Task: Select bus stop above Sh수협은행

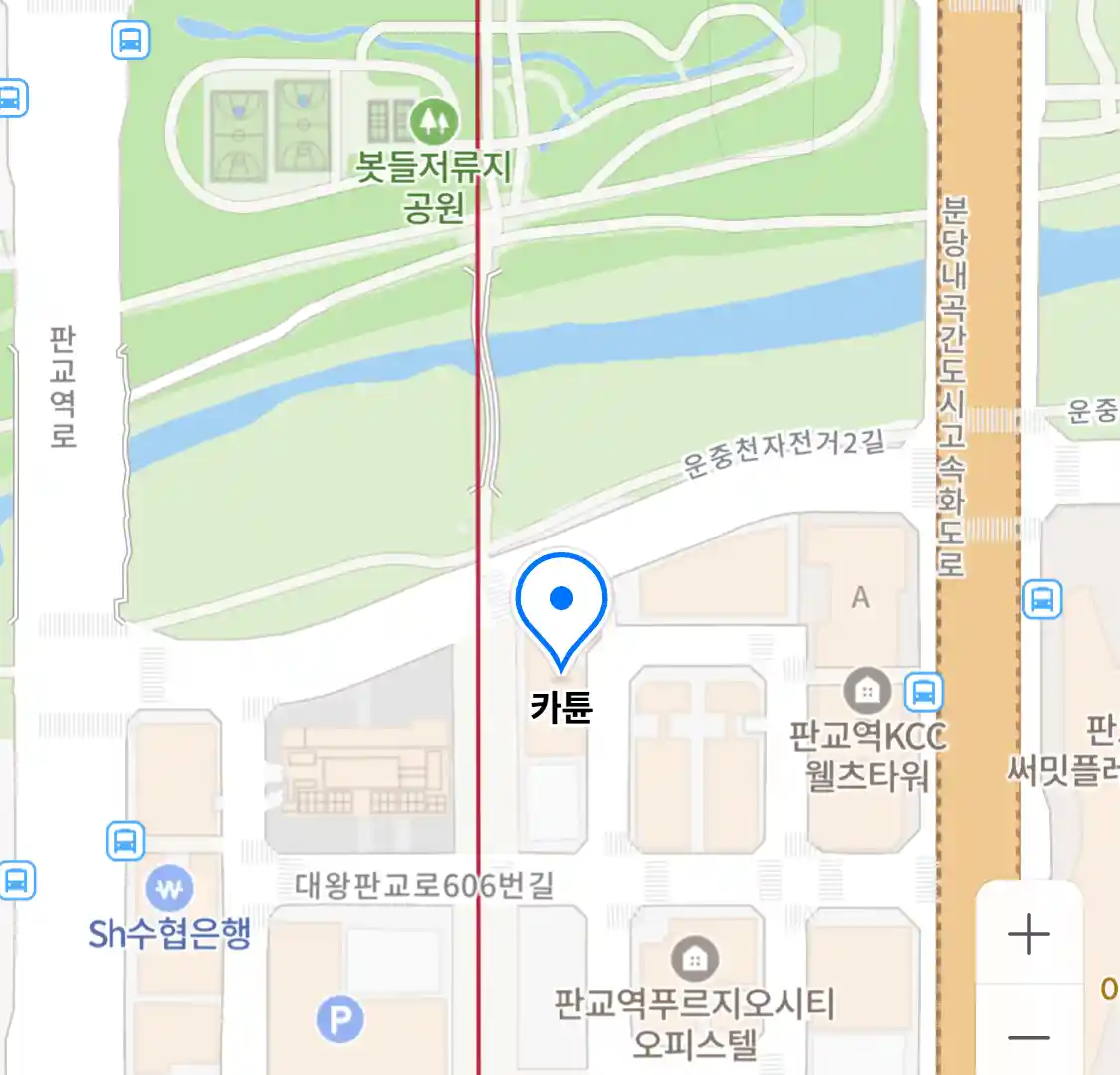Action: pos(125,841)
